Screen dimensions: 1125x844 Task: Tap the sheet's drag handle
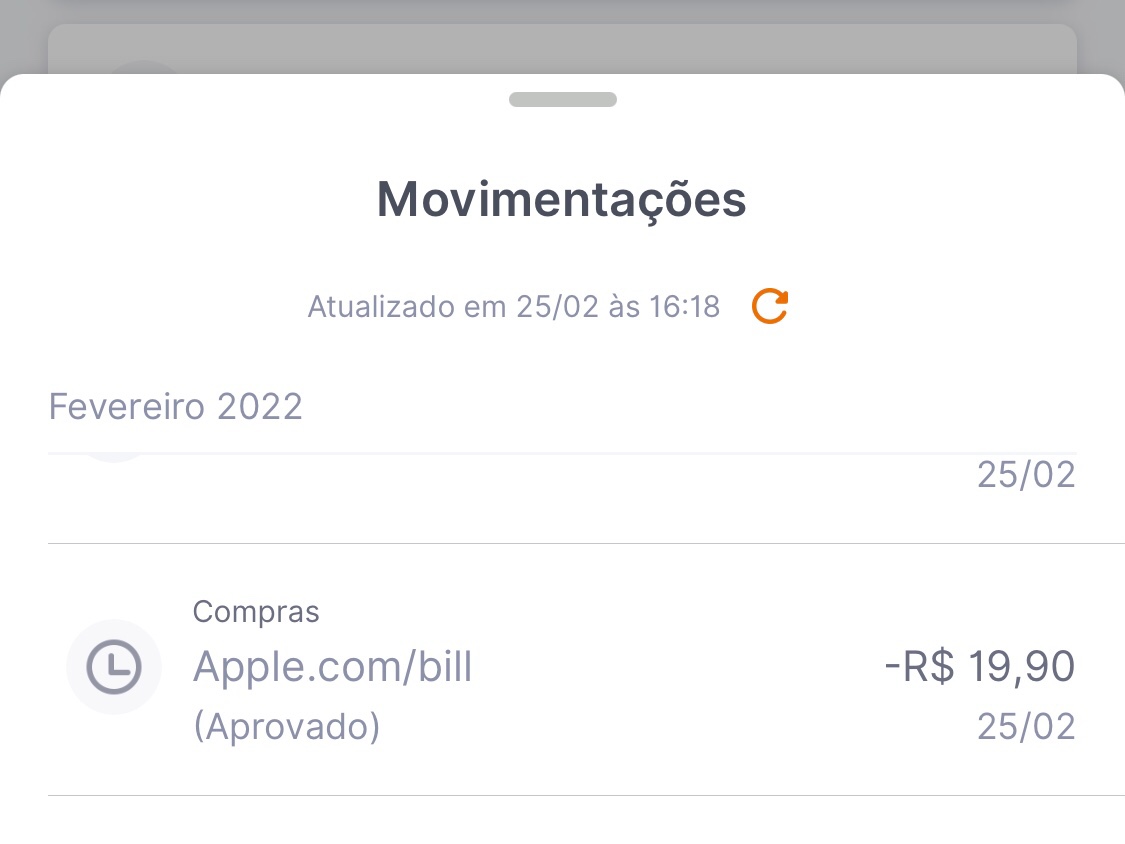562,100
